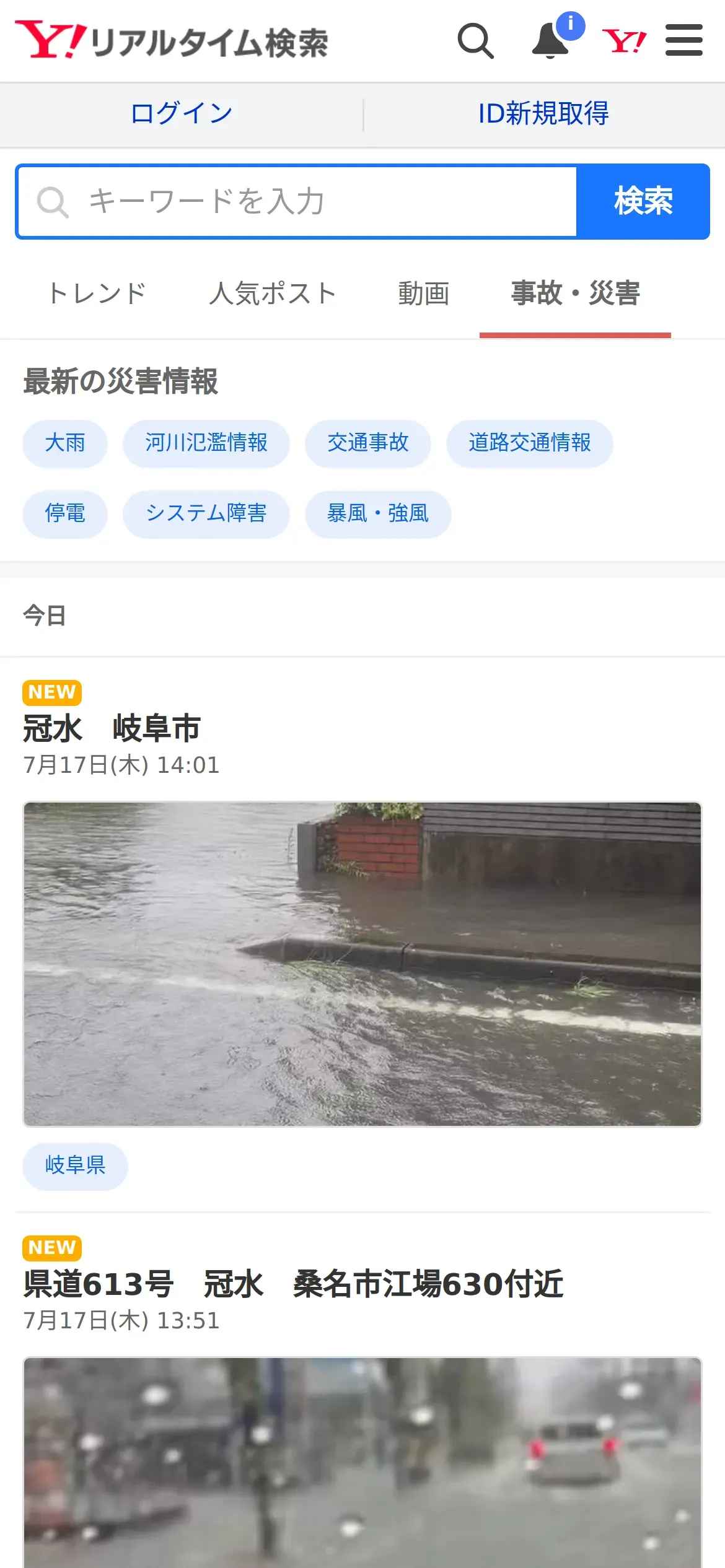Switch to the トレンド tab
Screen dimensions: 725x1568
point(97,294)
